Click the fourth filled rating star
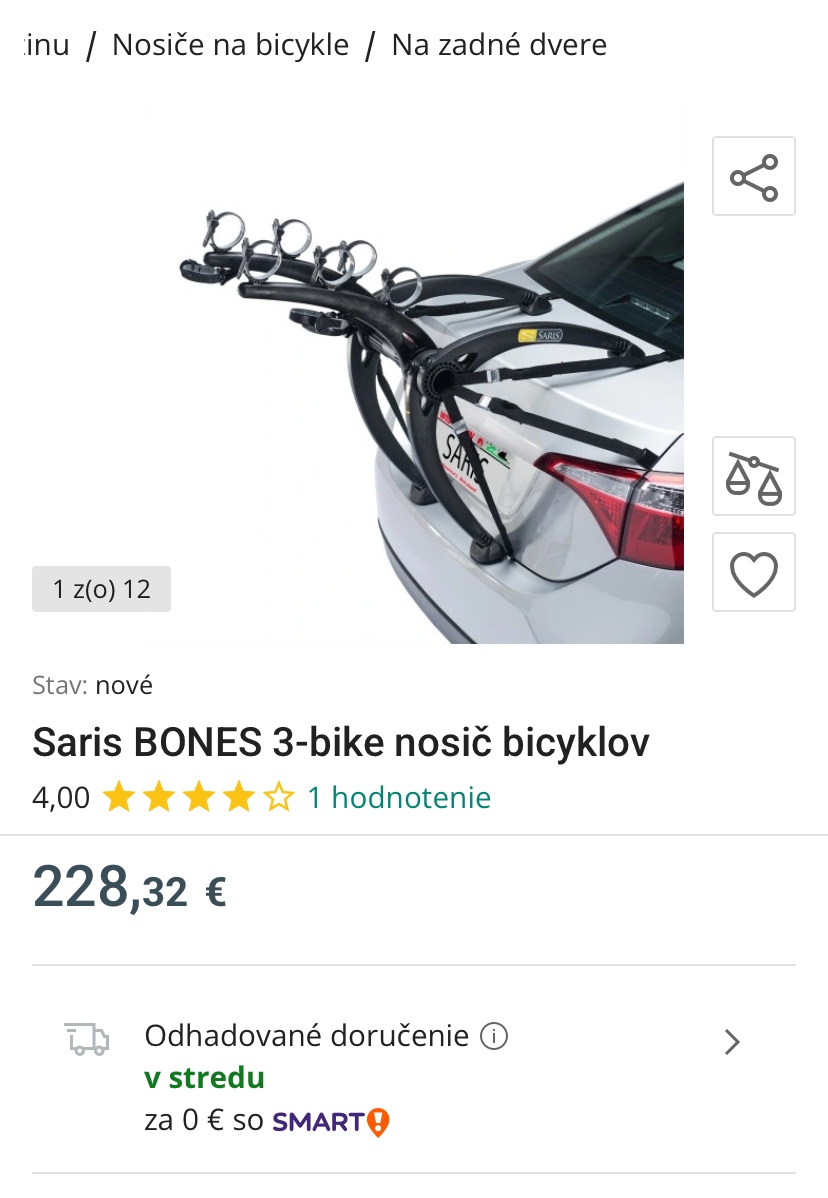Image resolution: width=828 pixels, height=1198 pixels. (x=240, y=796)
